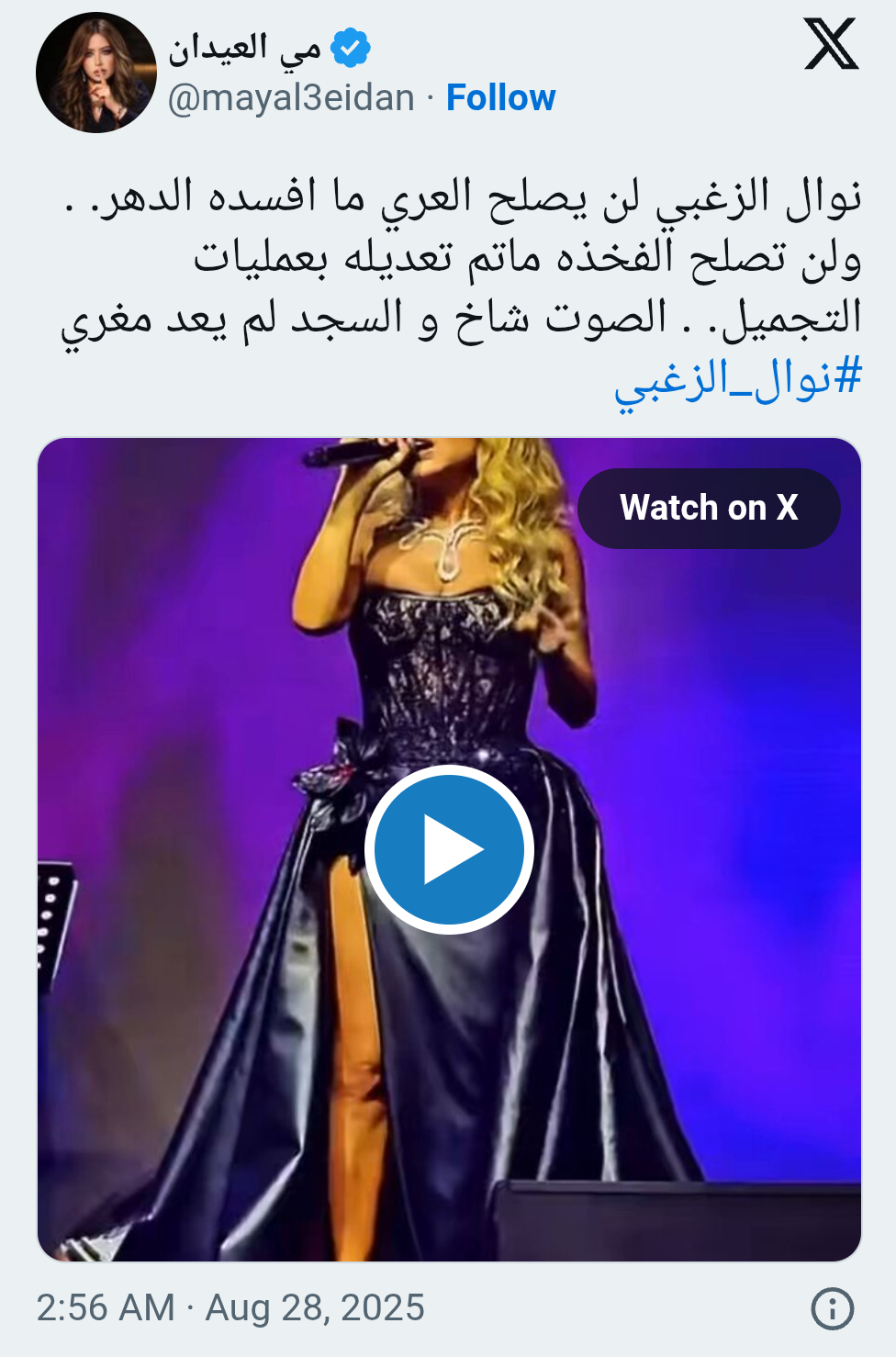The height and width of the screenshot is (1357, 896).
Task: Open the @mayal3eidan handle profile
Action: coord(291,97)
